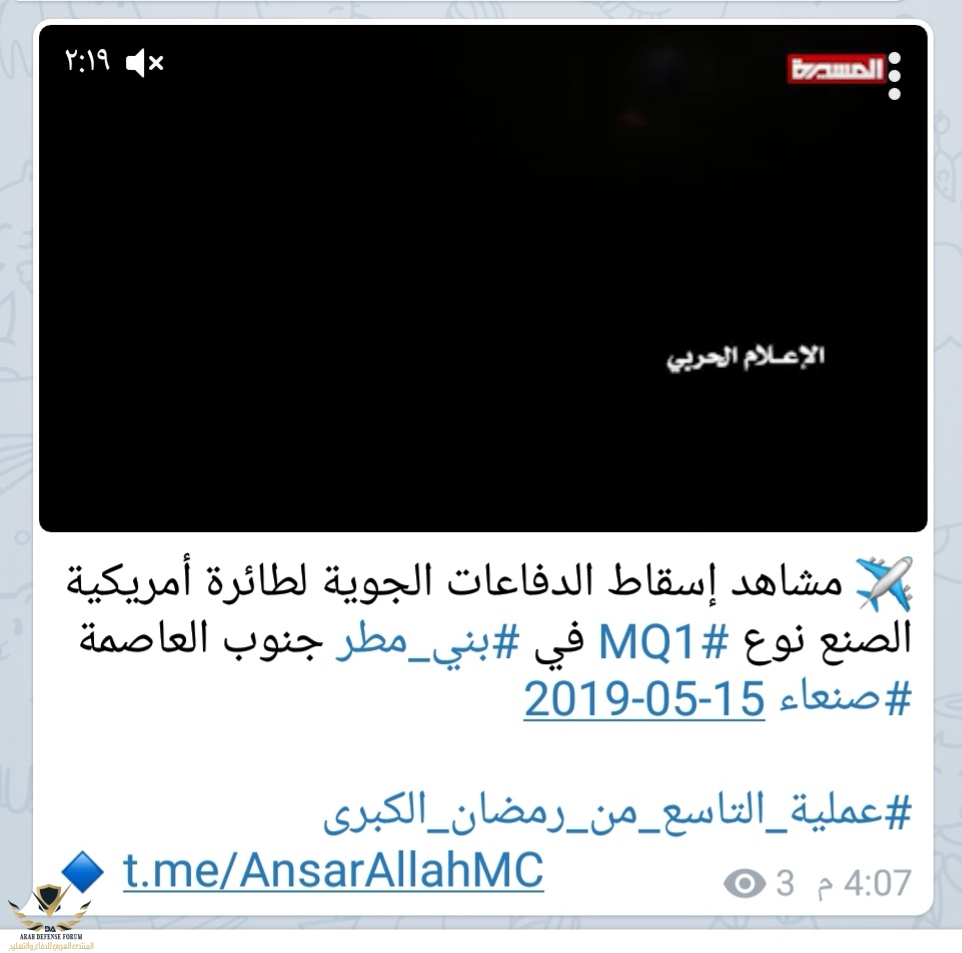Open the #صنعاء hashtag
Screen dimensions: 962x953
[x=844, y=698]
